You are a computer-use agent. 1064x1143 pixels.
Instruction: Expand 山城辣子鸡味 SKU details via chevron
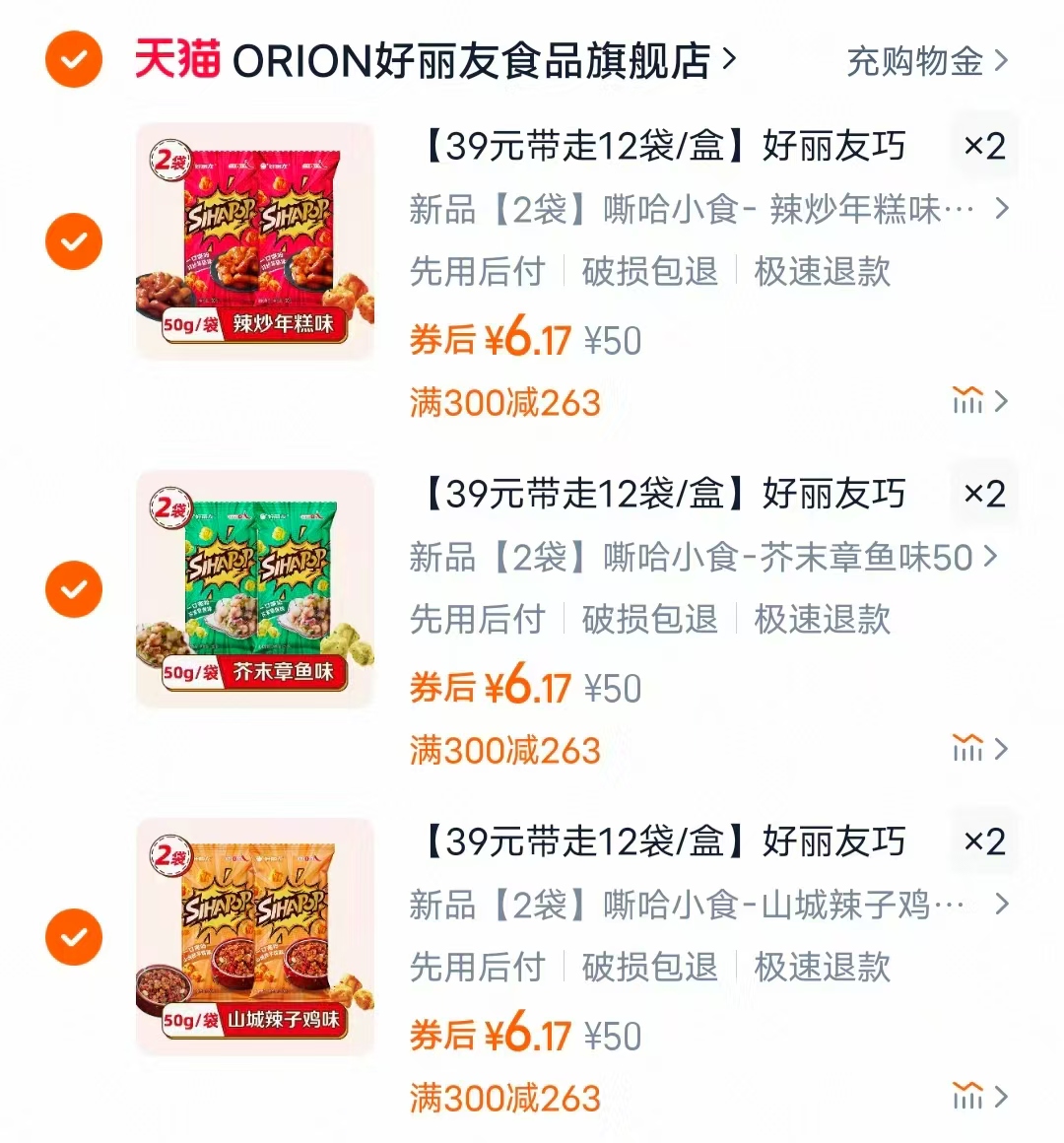click(1004, 906)
